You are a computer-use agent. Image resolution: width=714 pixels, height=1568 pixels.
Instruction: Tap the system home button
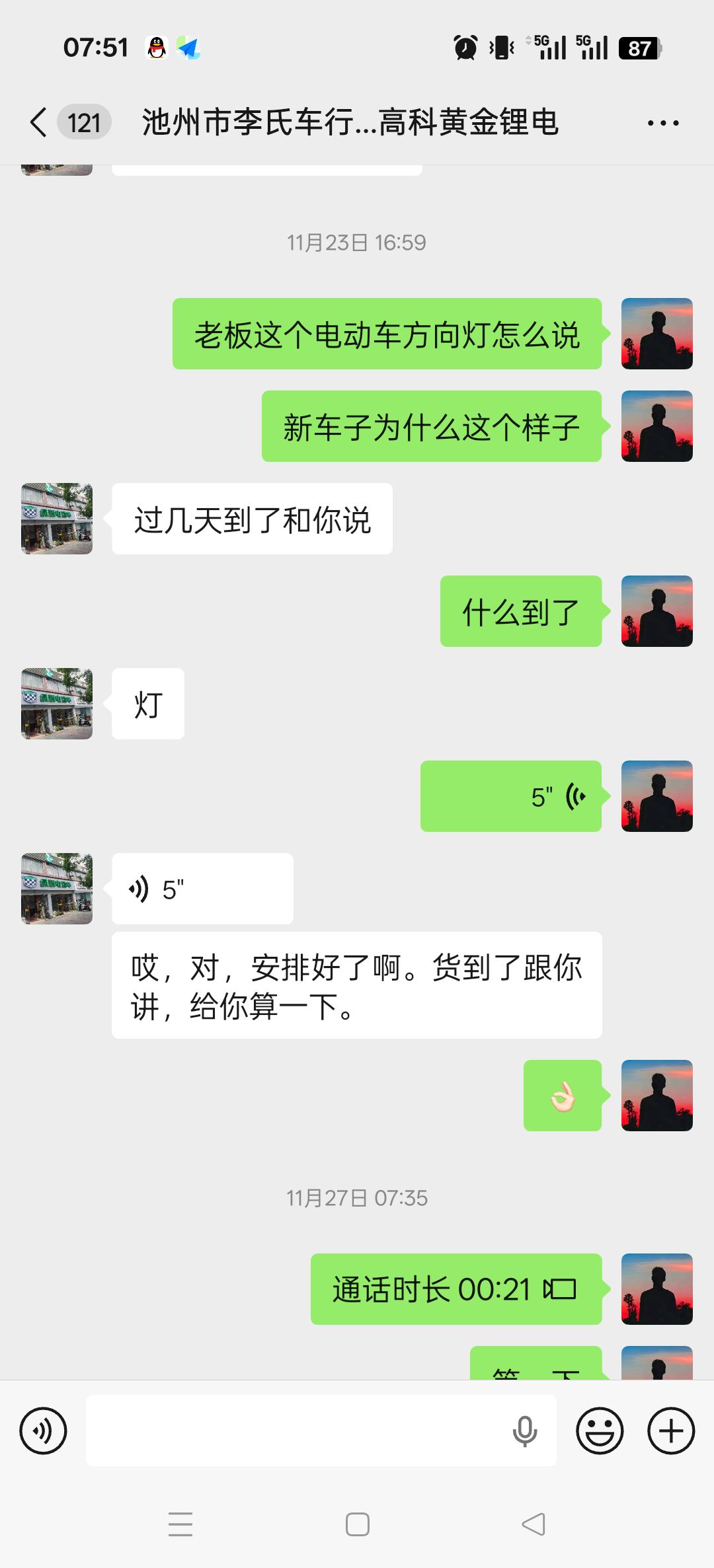coord(358,1524)
